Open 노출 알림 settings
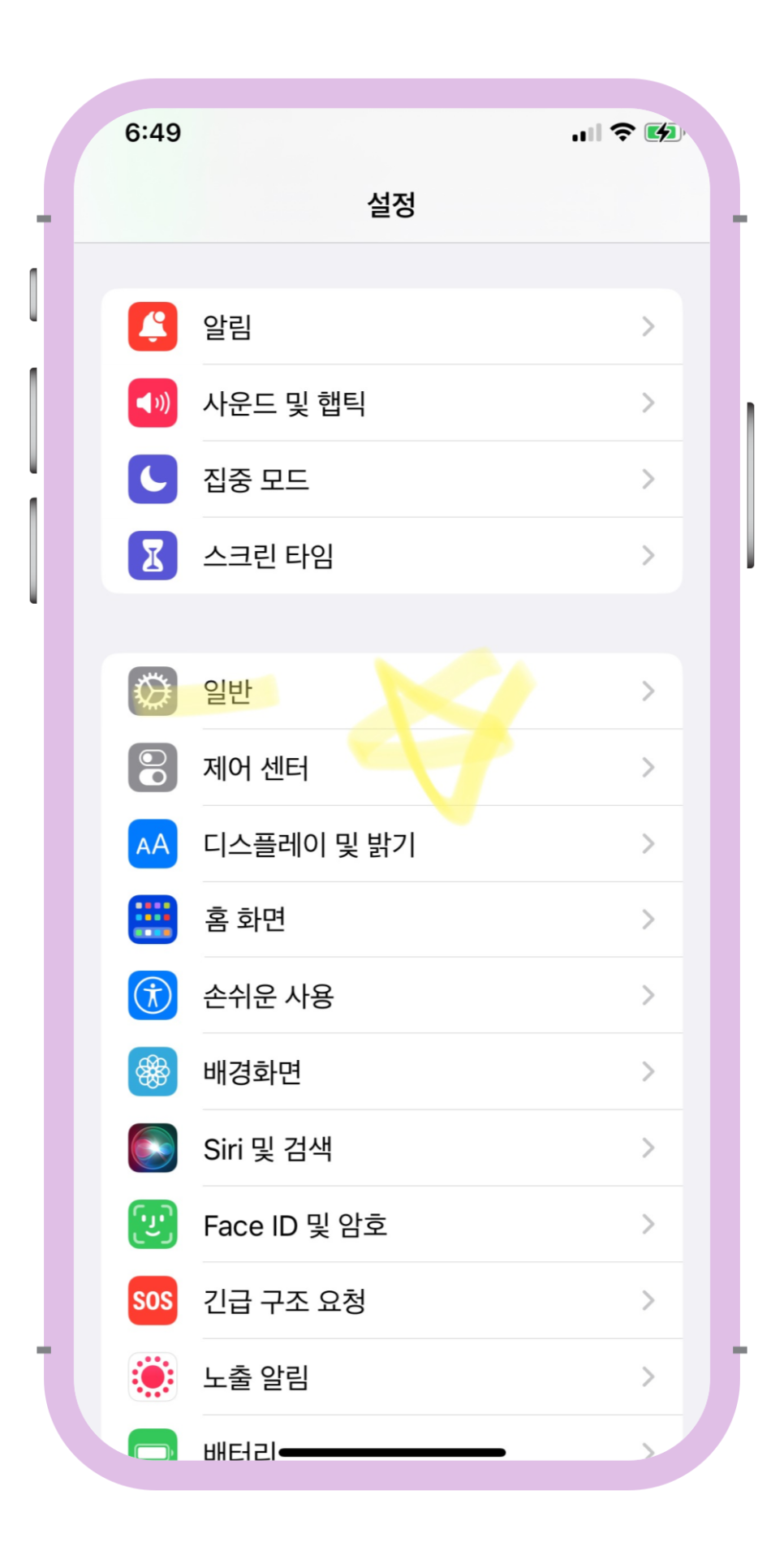784x1568 pixels. [x=392, y=1376]
